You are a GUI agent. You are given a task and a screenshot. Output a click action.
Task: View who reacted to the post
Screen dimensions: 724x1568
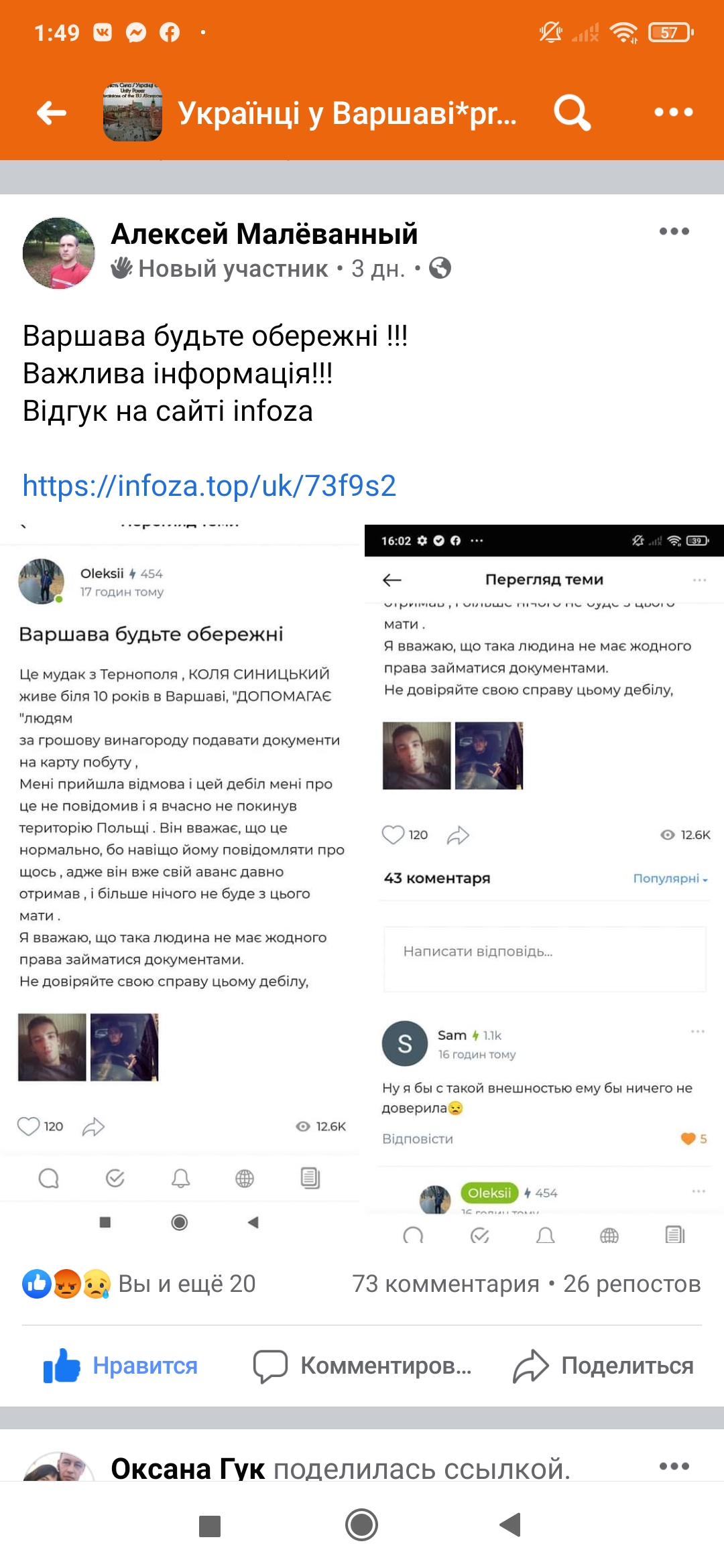point(139,1284)
